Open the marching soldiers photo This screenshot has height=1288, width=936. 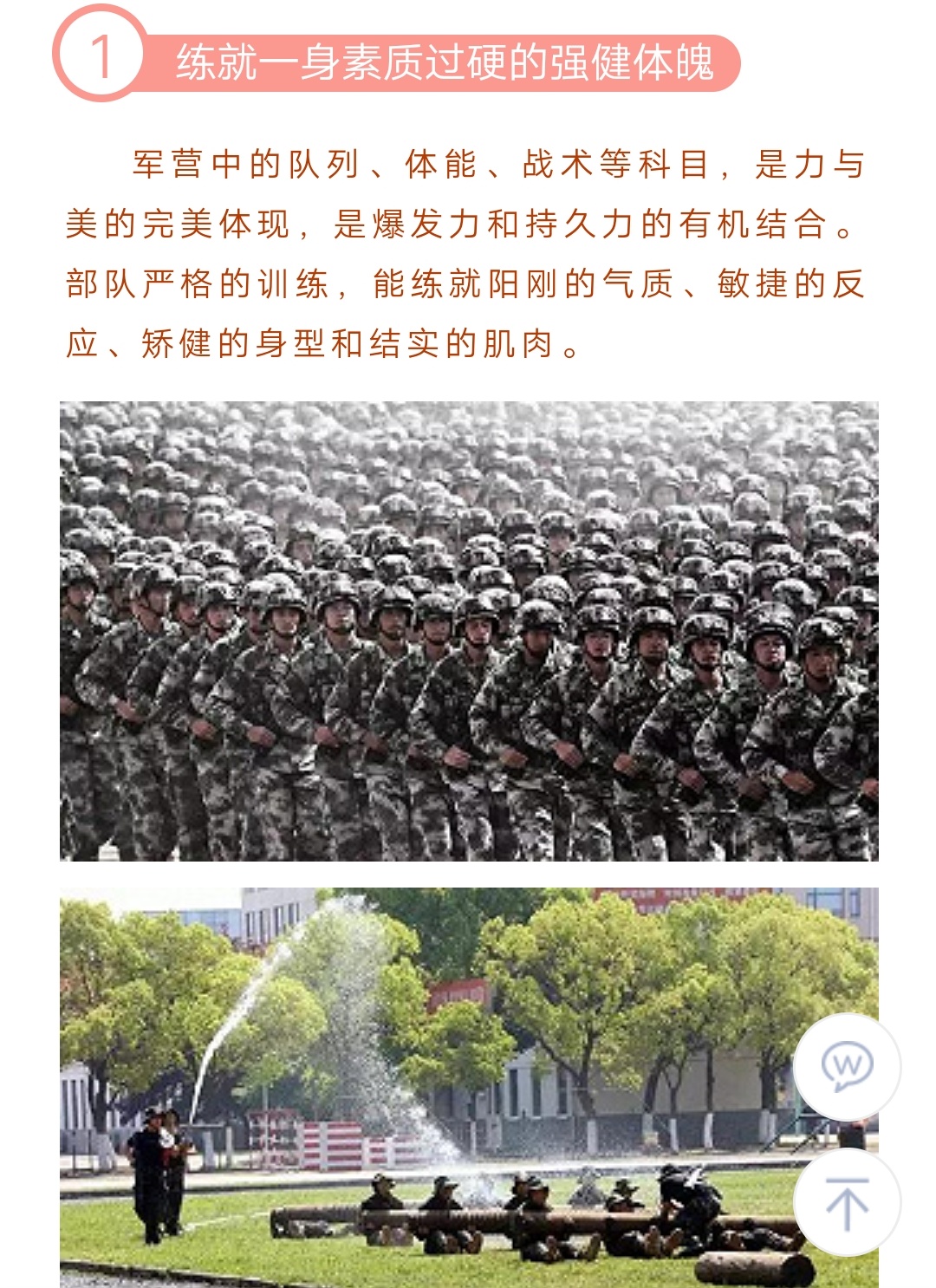point(468,630)
